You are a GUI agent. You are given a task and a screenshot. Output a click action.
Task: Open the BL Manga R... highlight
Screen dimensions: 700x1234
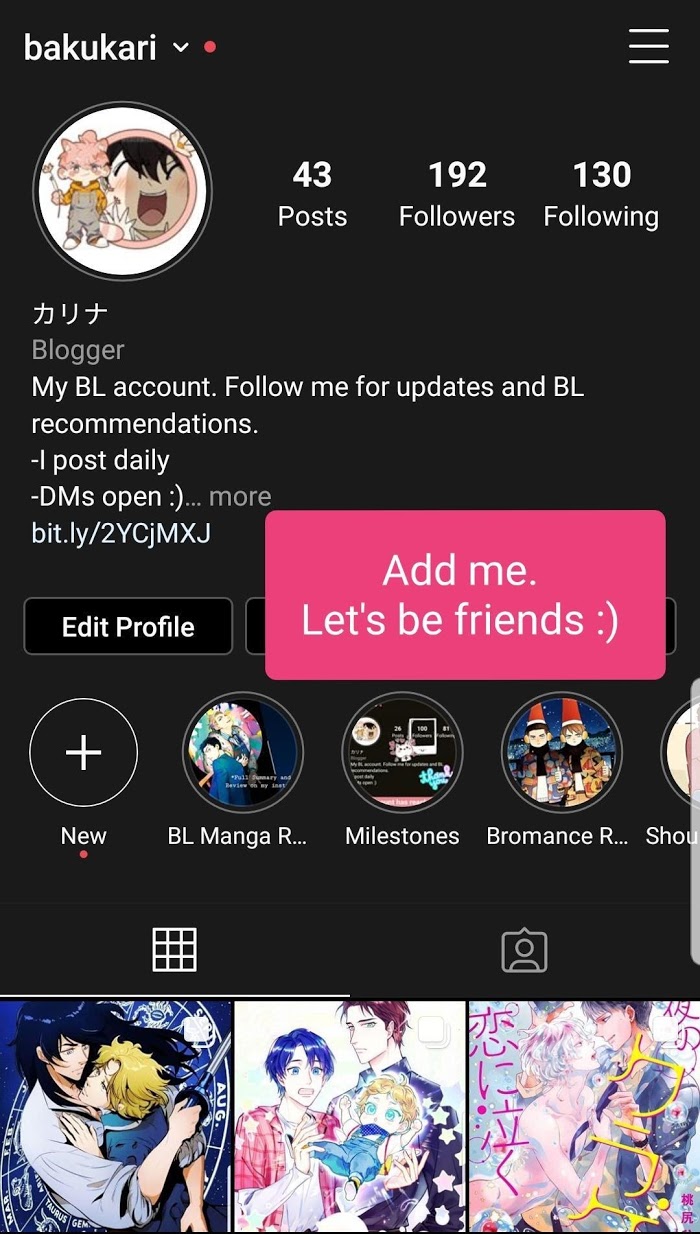(x=242, y=752)
